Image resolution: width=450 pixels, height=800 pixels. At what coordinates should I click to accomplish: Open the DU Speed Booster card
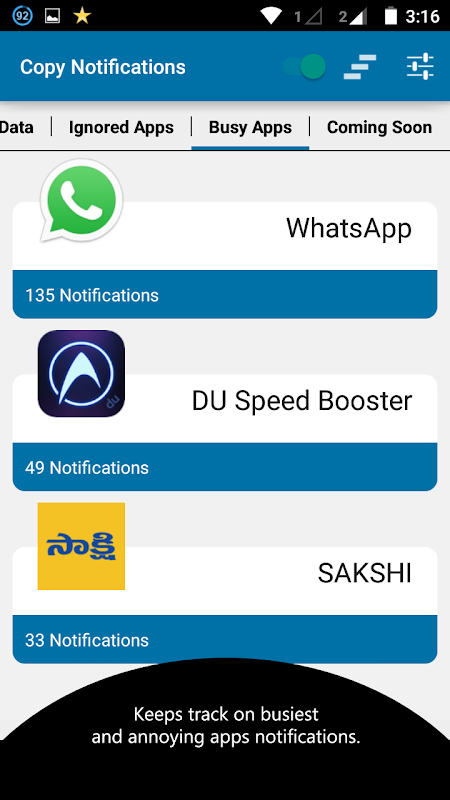[225, 433]
